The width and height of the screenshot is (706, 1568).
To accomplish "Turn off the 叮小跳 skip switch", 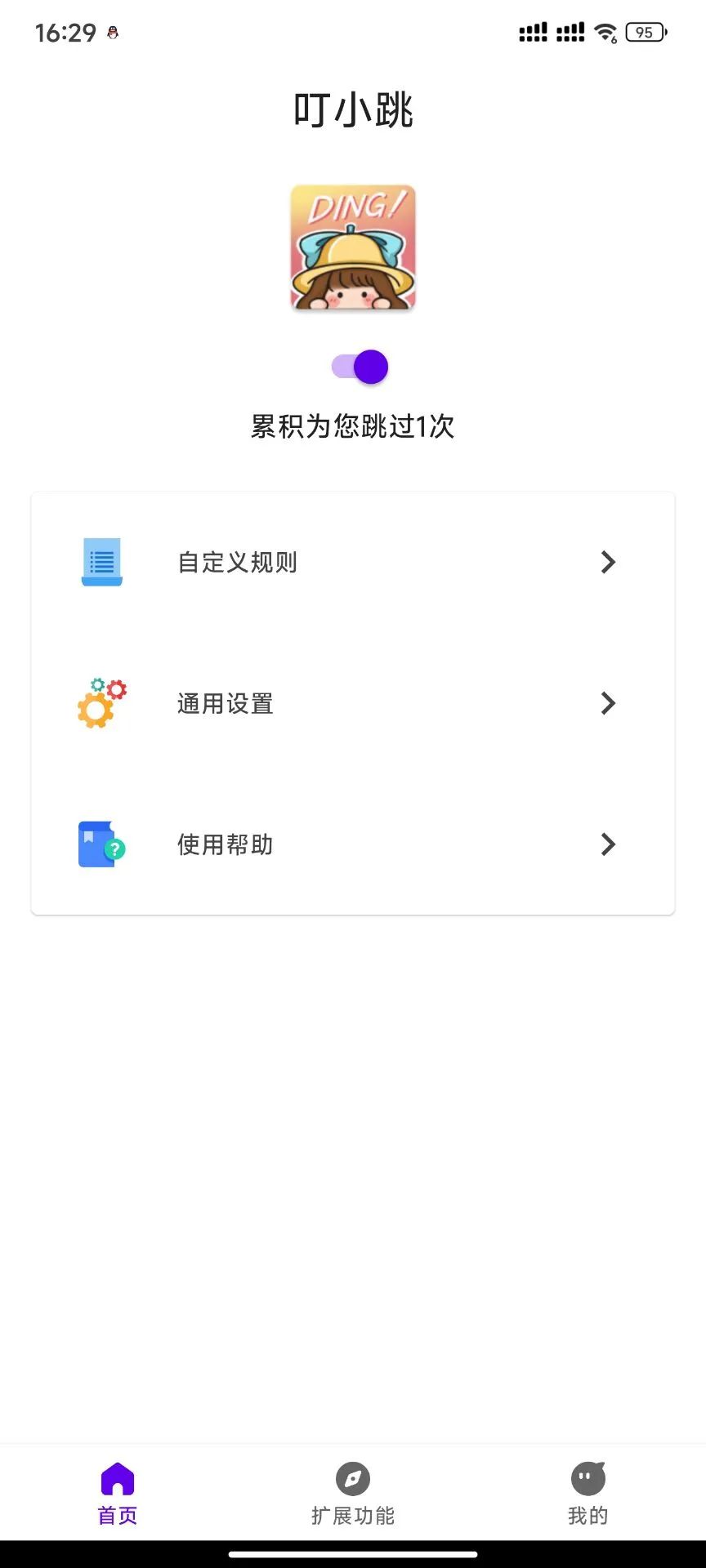I will [360, 367].
